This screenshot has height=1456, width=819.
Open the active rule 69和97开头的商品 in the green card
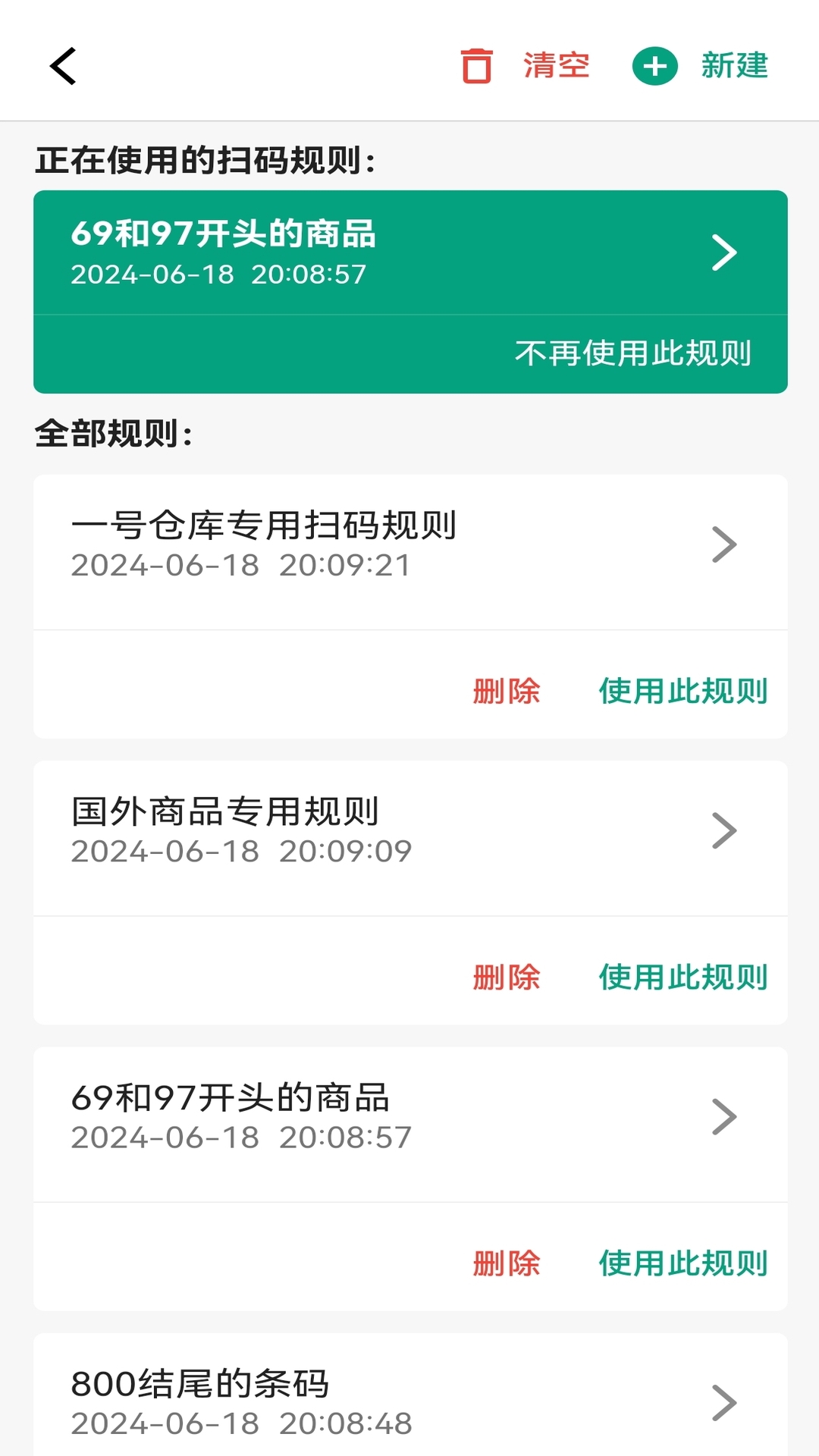[x=409, y=253]
